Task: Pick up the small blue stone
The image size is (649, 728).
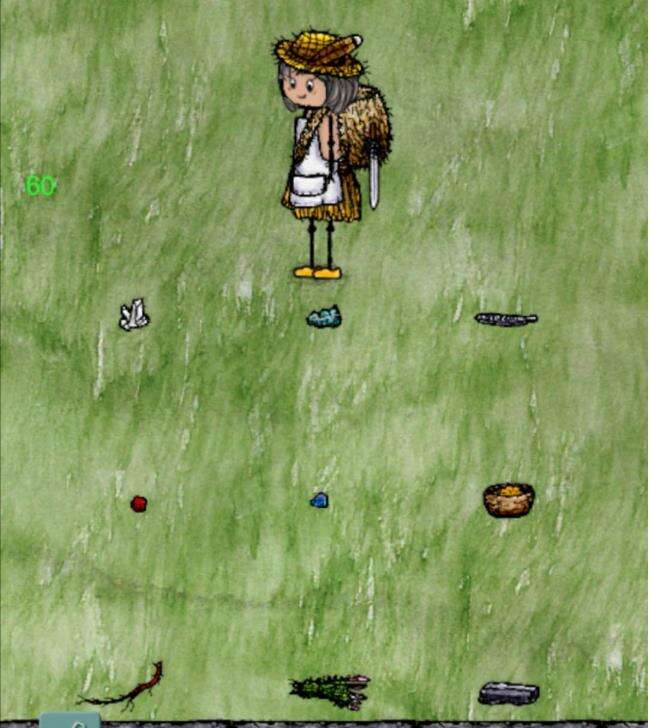Action: (x=319, y=500)
